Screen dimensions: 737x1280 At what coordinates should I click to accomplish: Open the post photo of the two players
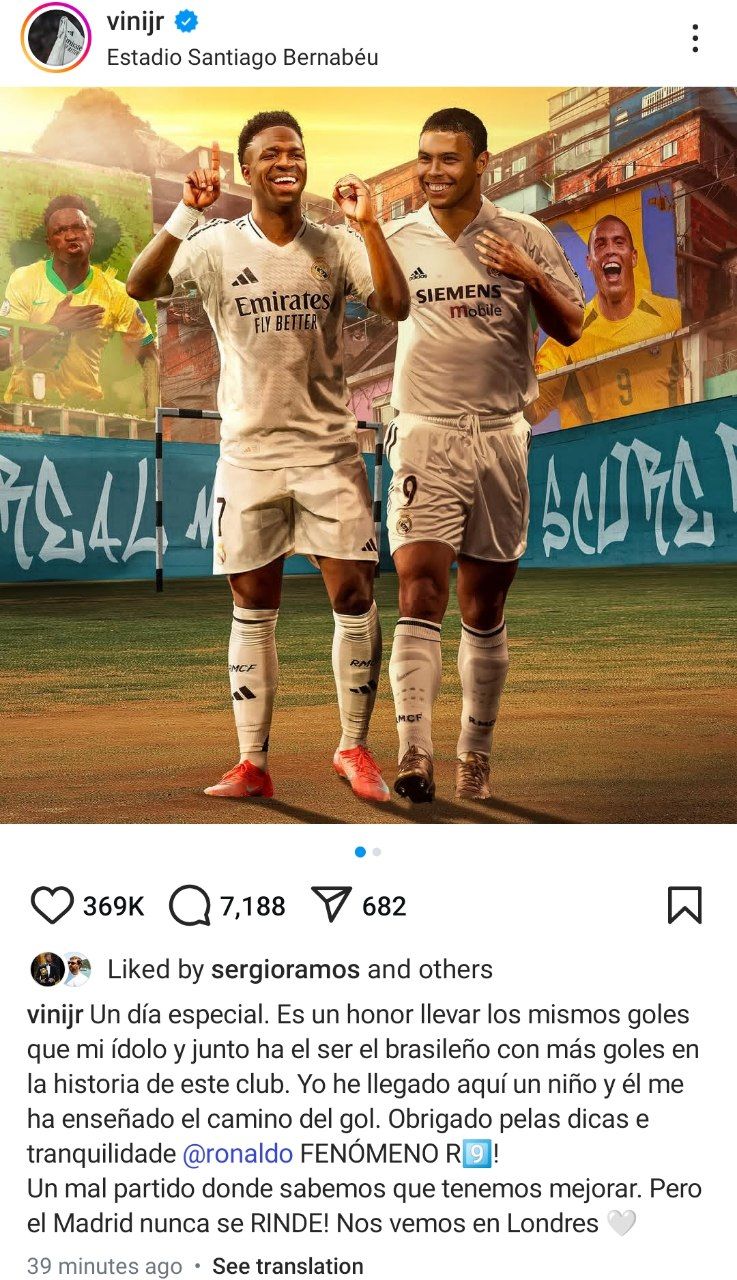point(368,455)
